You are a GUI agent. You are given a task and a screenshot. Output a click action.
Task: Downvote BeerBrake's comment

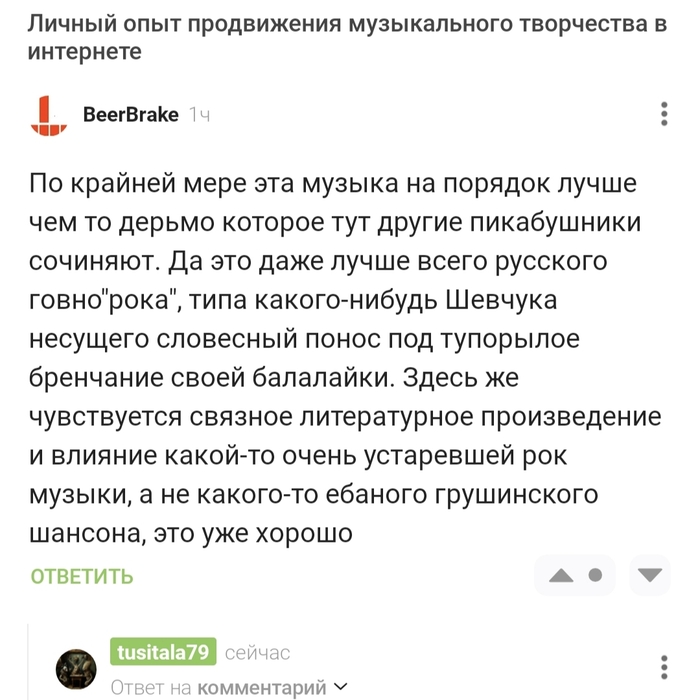click(652, 576)
